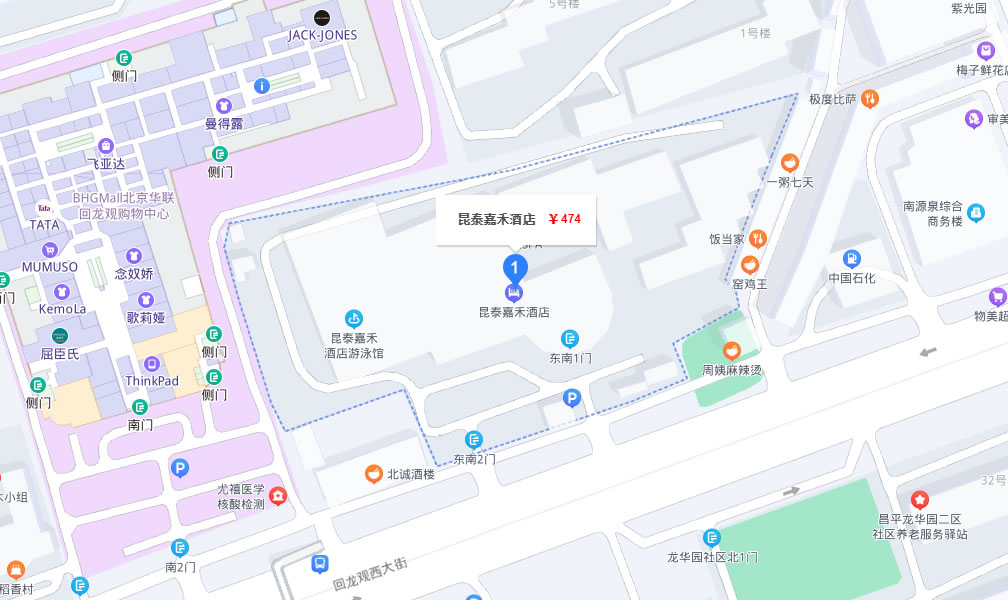
Task: Tap the 中国石化 gas station marker
Action: [x=852, y=258]
